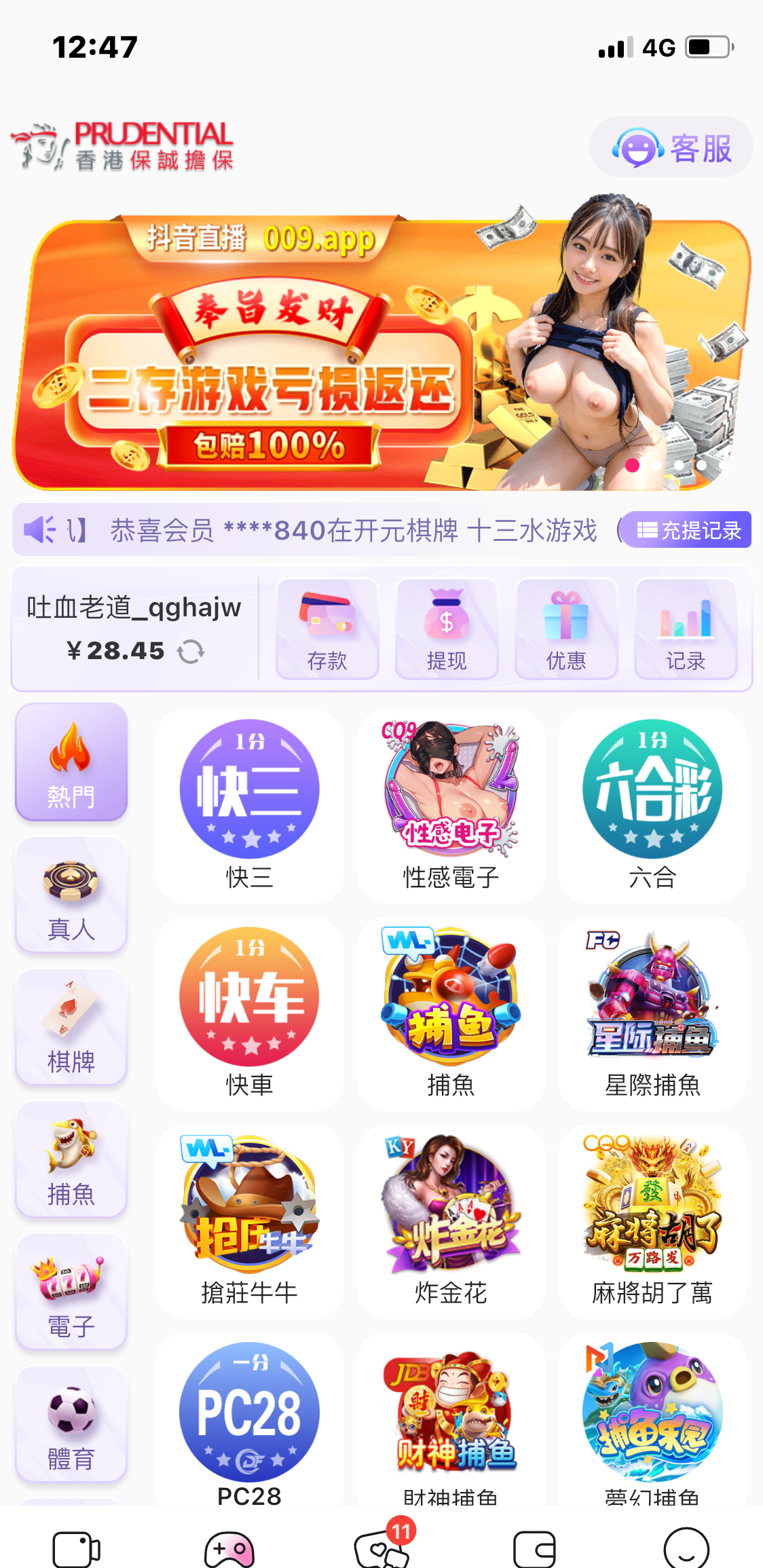The width and height of the screenshot is (763, 1568).
Task: Open the 充提记录 records button
Action: pos(688,530)
